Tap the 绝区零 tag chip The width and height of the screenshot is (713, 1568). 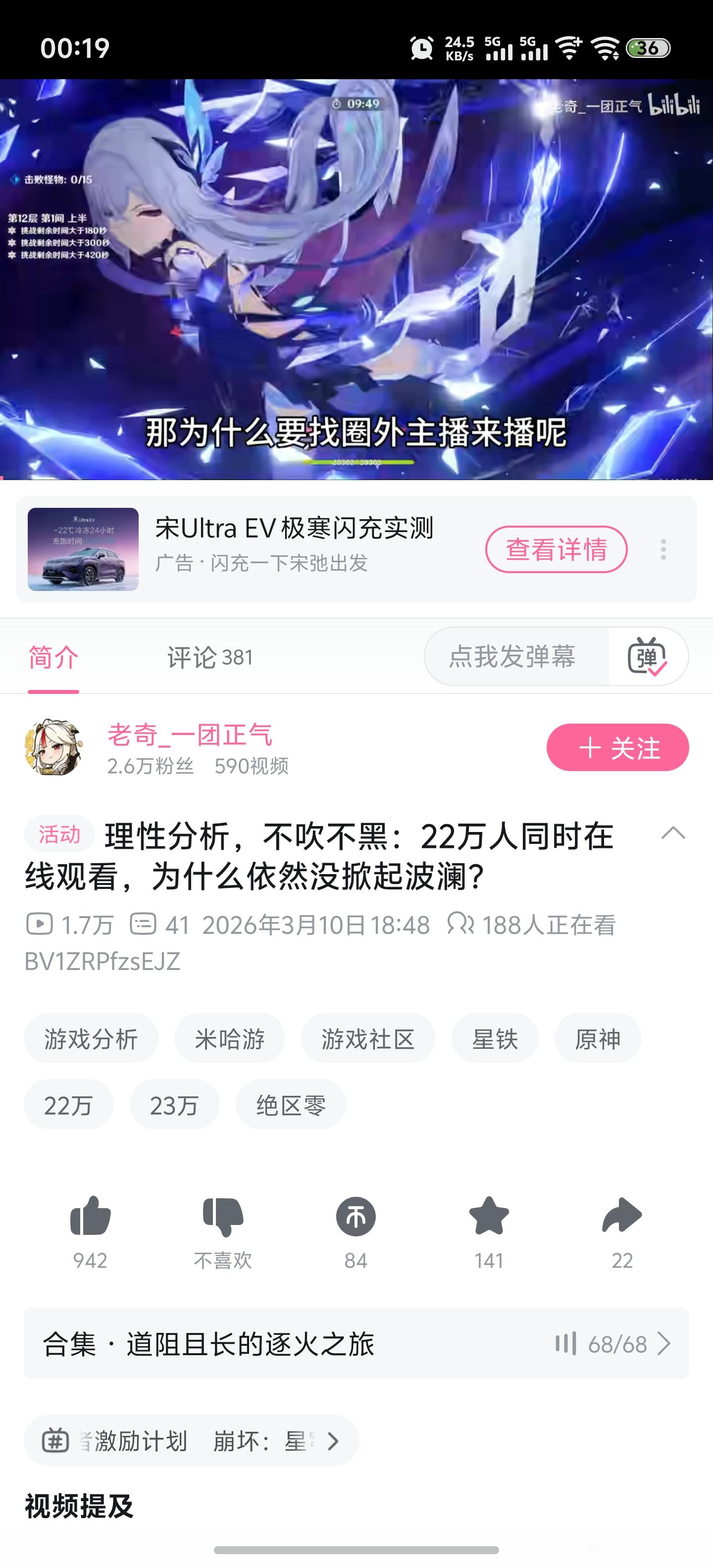(x=291, y=1105)
